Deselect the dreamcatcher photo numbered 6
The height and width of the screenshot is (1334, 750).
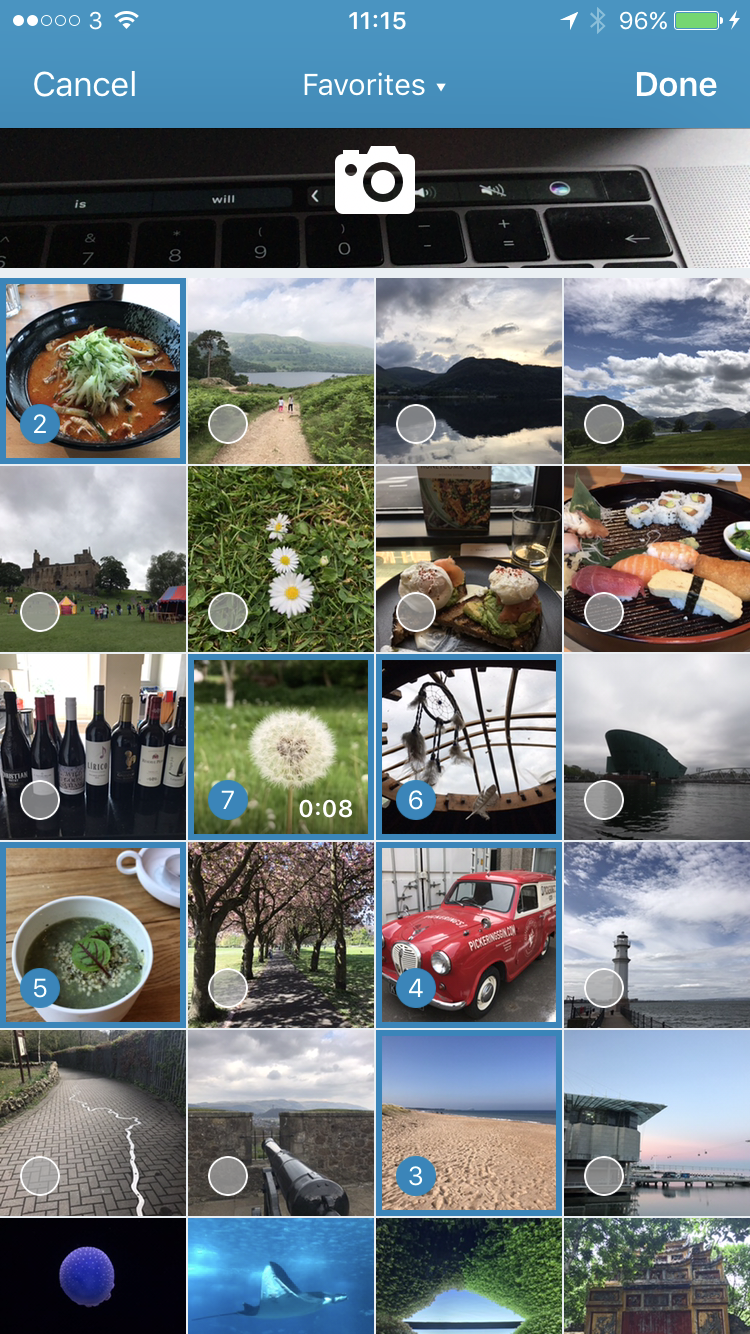click(x=469, y=747)
